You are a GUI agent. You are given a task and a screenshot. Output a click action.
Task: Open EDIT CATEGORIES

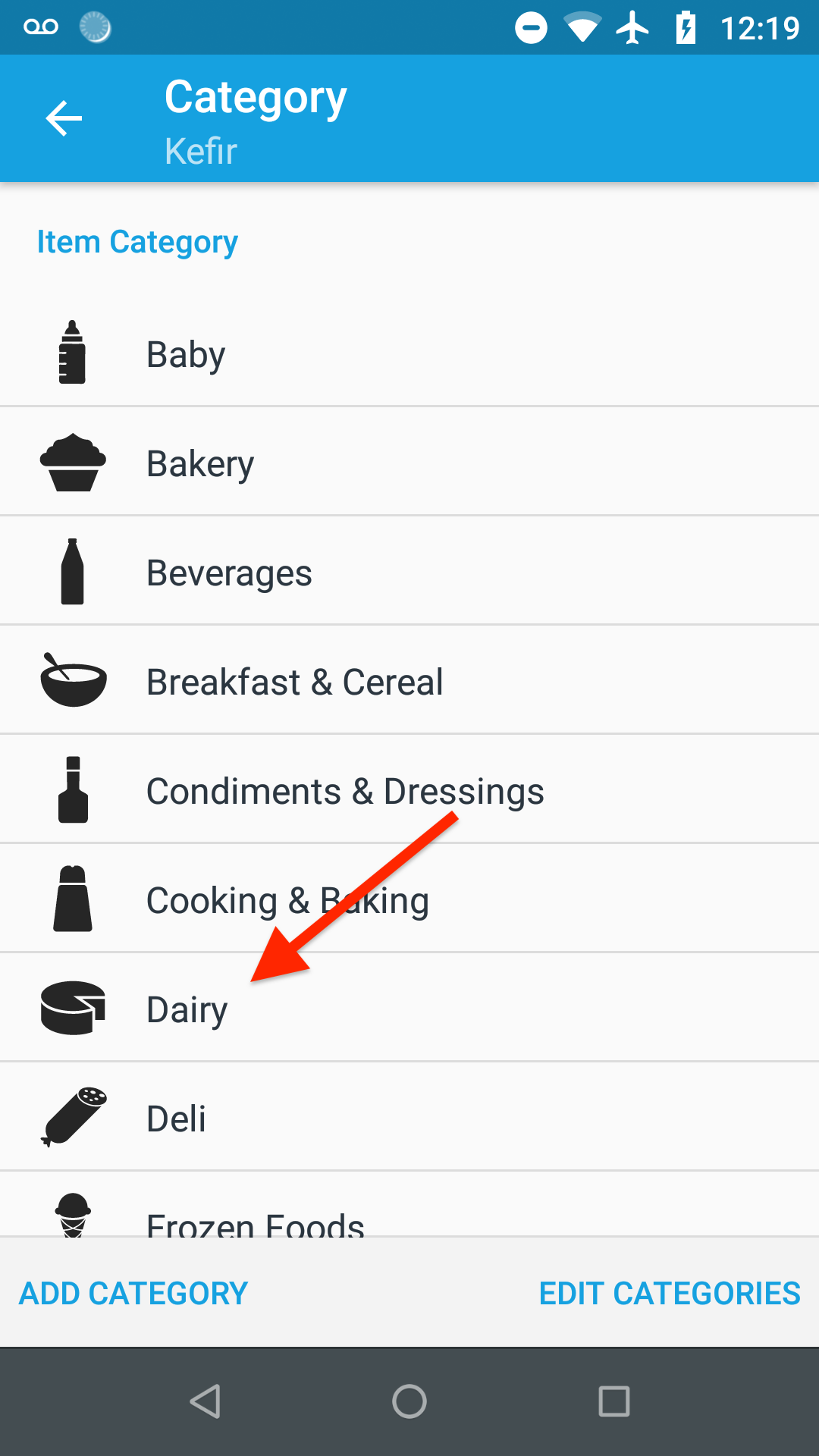[670, 1293]
